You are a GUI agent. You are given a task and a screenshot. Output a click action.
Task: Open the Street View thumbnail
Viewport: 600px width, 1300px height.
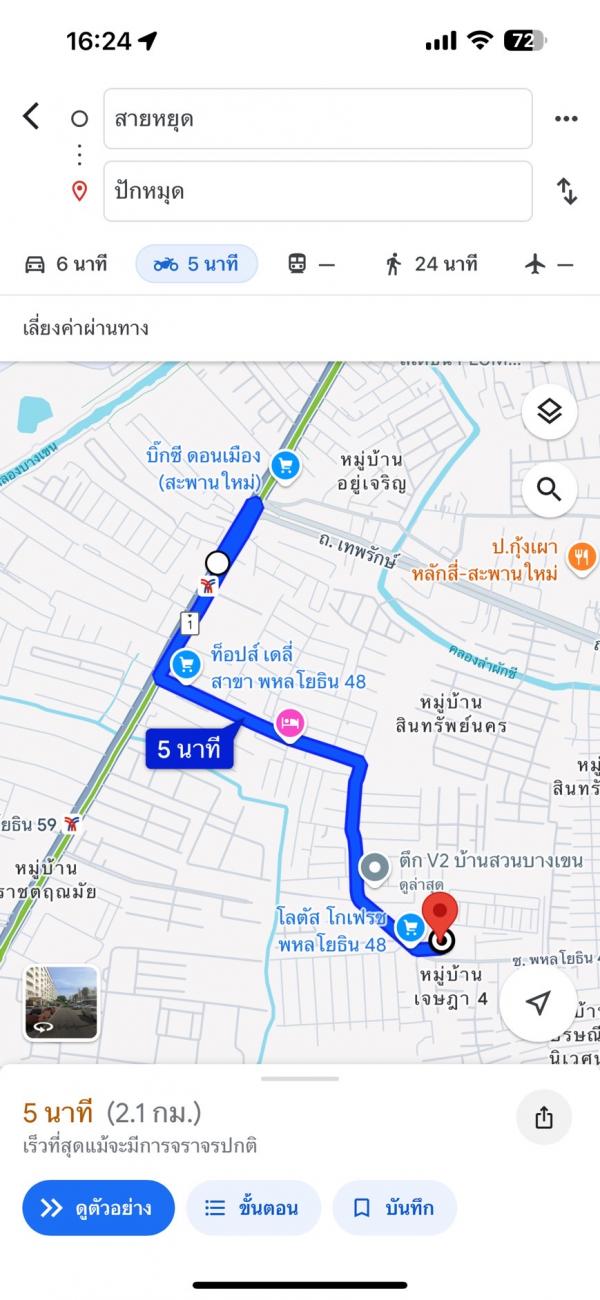pyautogui.click(x=61, y=1003)
